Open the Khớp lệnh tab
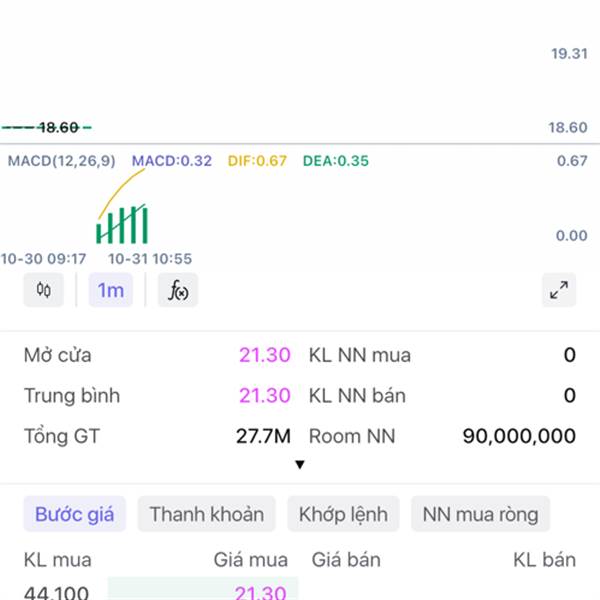The height and width of the screenshot is (600, 600). click(x=343, y=515)
